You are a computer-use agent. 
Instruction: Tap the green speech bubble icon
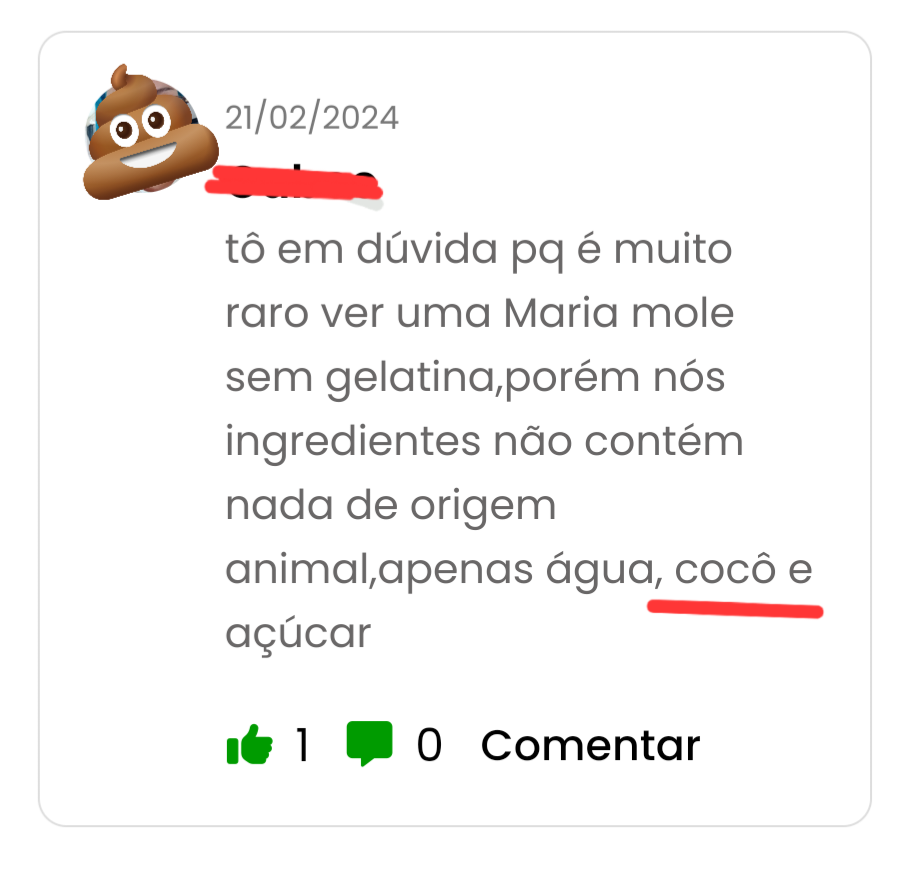(369, 745)
